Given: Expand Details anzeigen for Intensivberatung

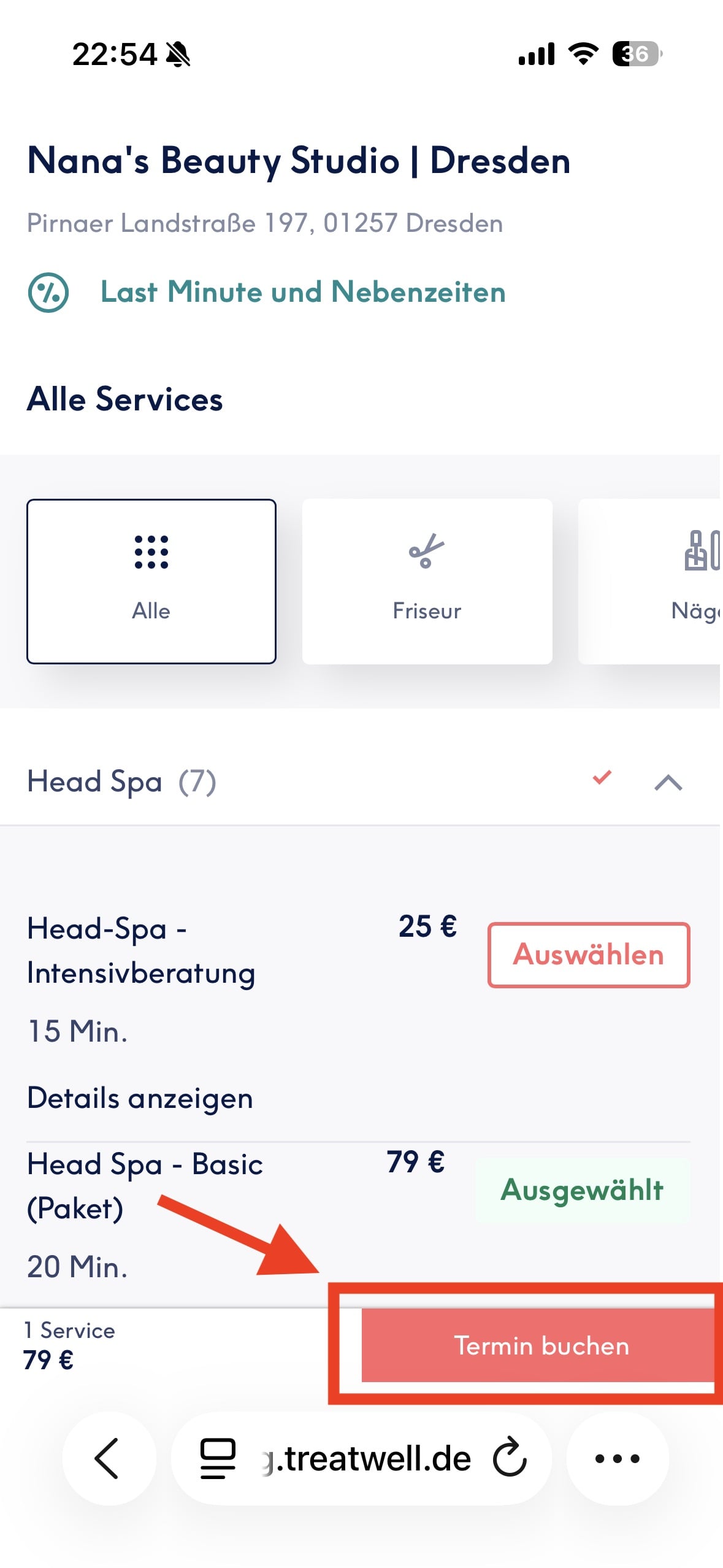Looking at the screenshot, I should (x=140, y=1097).
